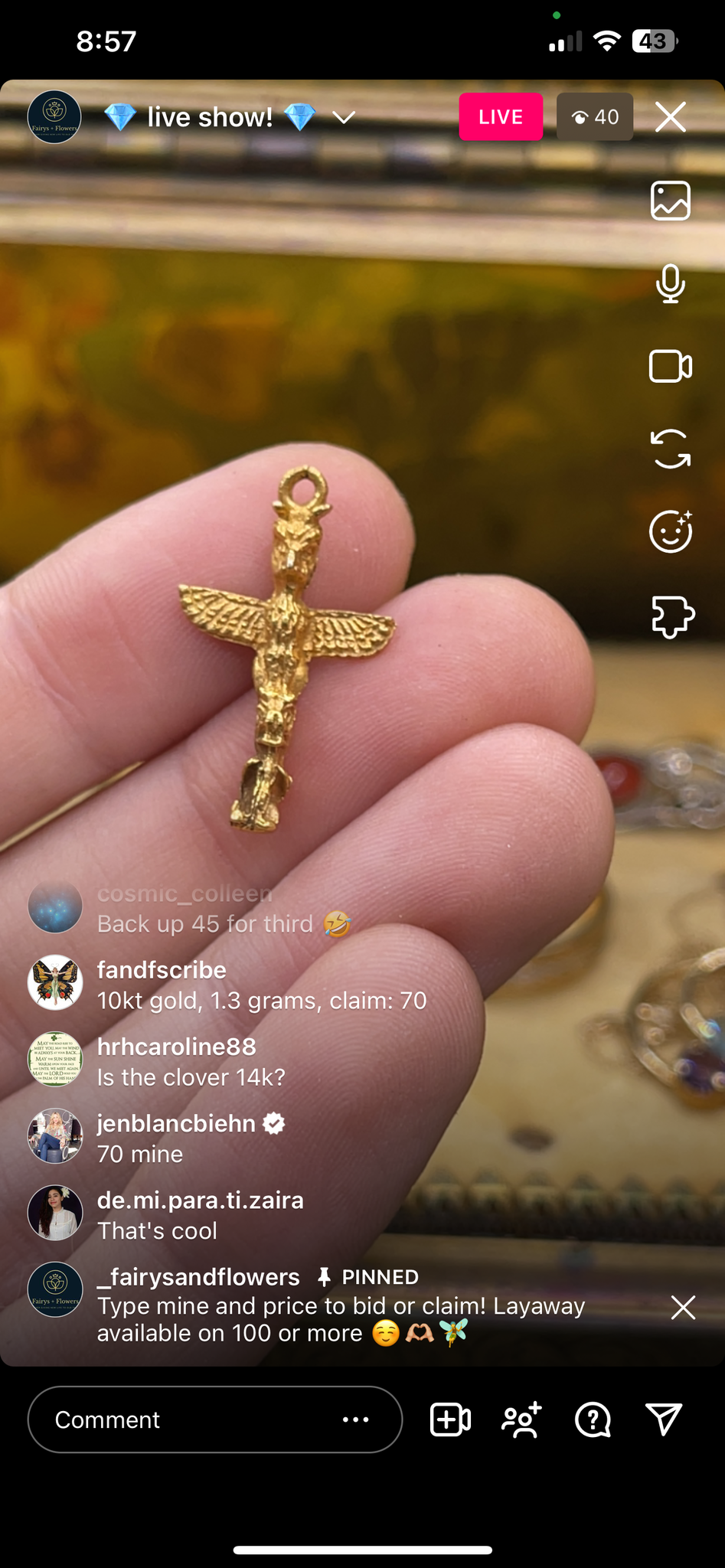Open the puzzle piece icon
This screenshot has height=1568, width=725.
tap(671, 616)
